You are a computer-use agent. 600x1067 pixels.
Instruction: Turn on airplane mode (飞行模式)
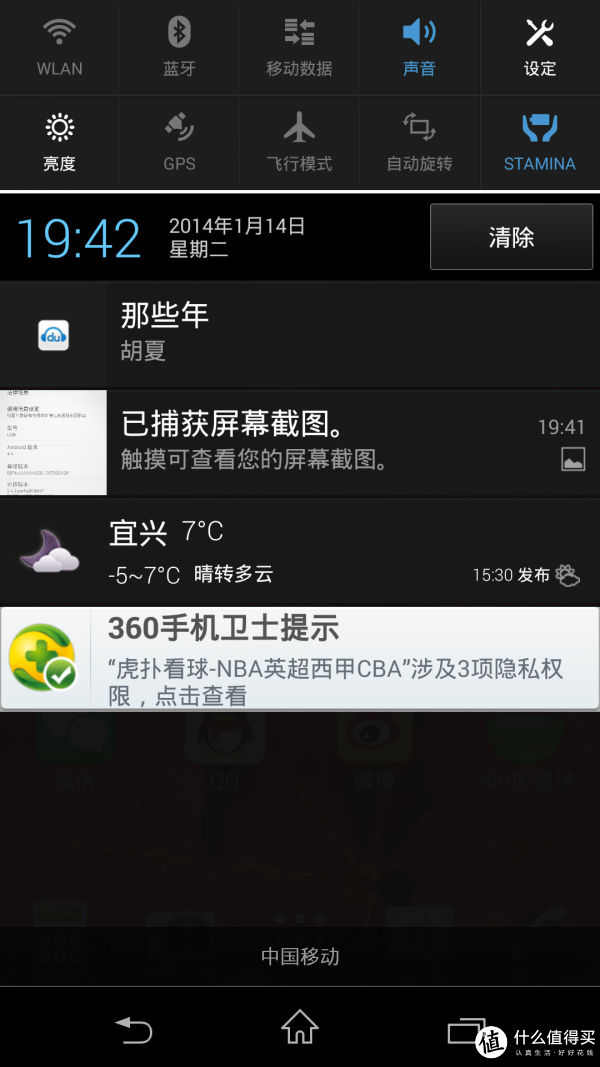coord(299,142)
